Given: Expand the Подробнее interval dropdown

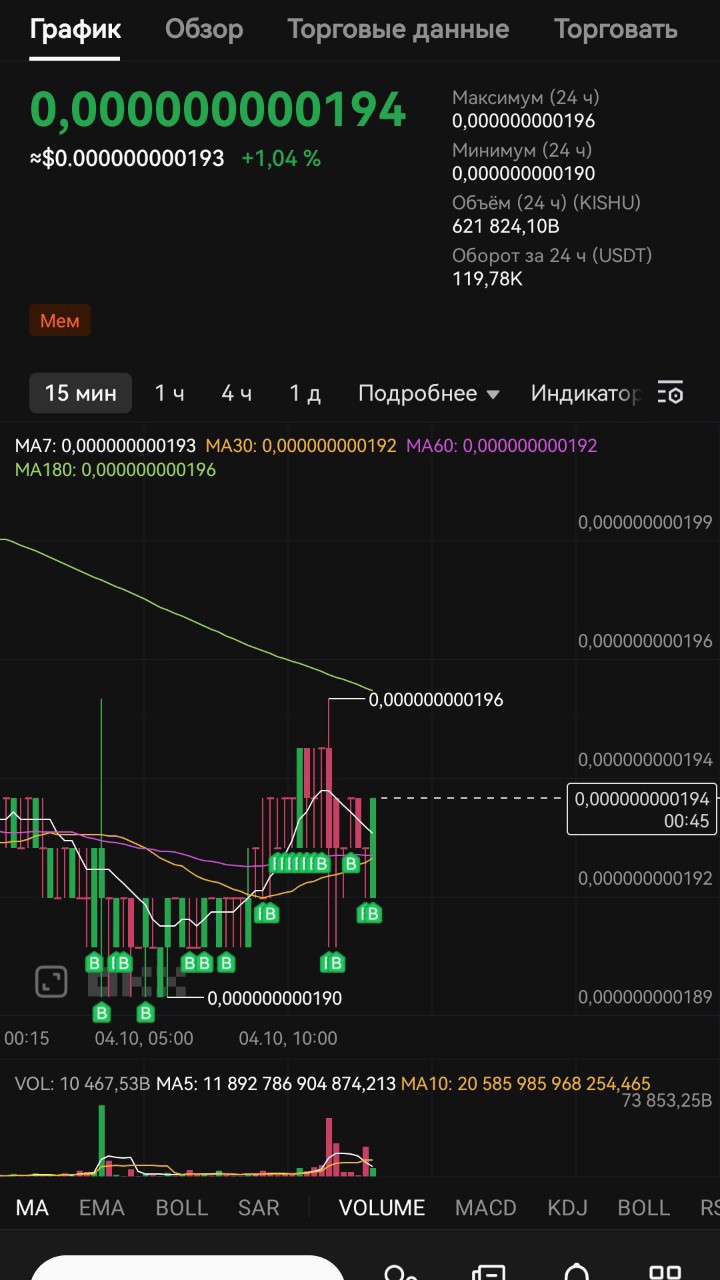Looking at the screenshot, I should (428, 393).
